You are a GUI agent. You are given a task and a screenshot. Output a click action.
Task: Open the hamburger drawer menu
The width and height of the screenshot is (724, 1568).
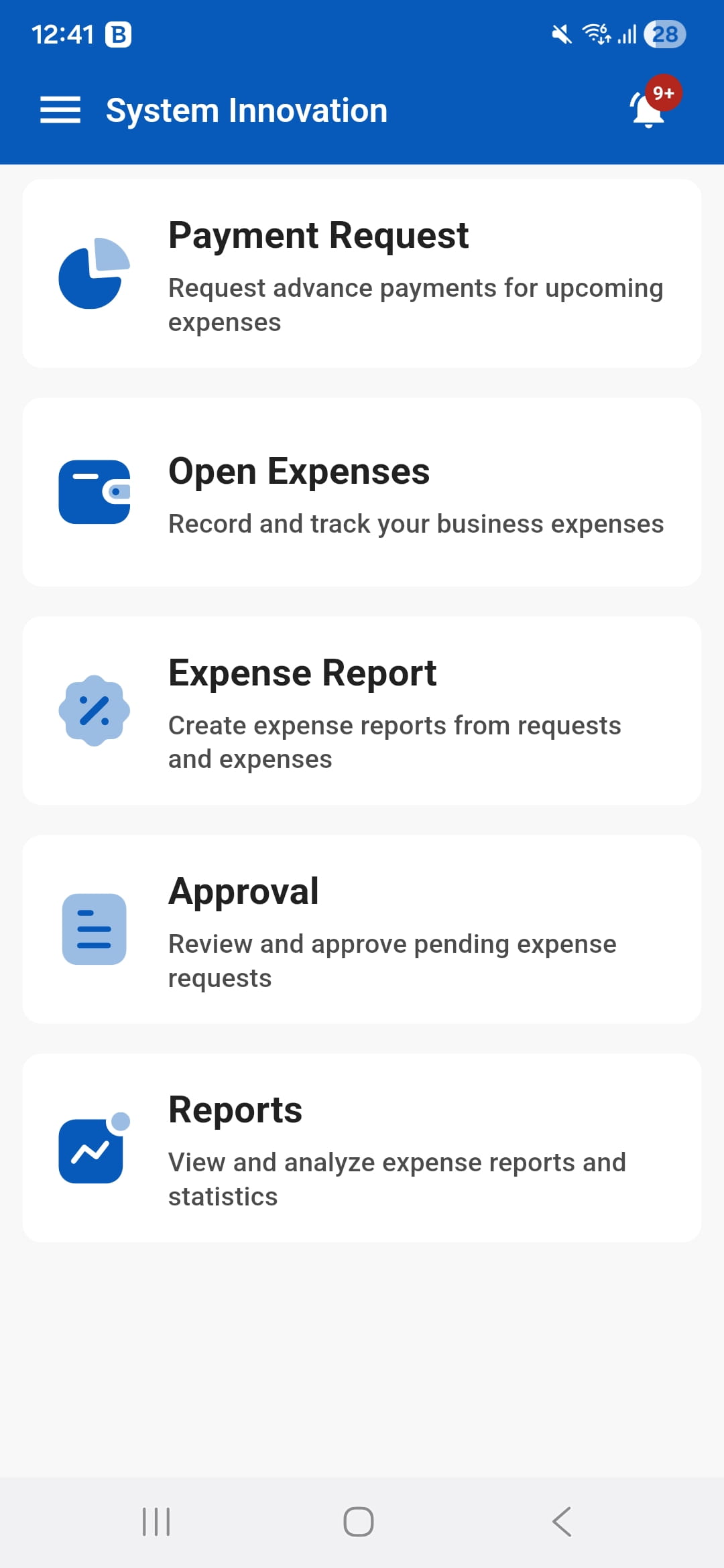[60, 110]
